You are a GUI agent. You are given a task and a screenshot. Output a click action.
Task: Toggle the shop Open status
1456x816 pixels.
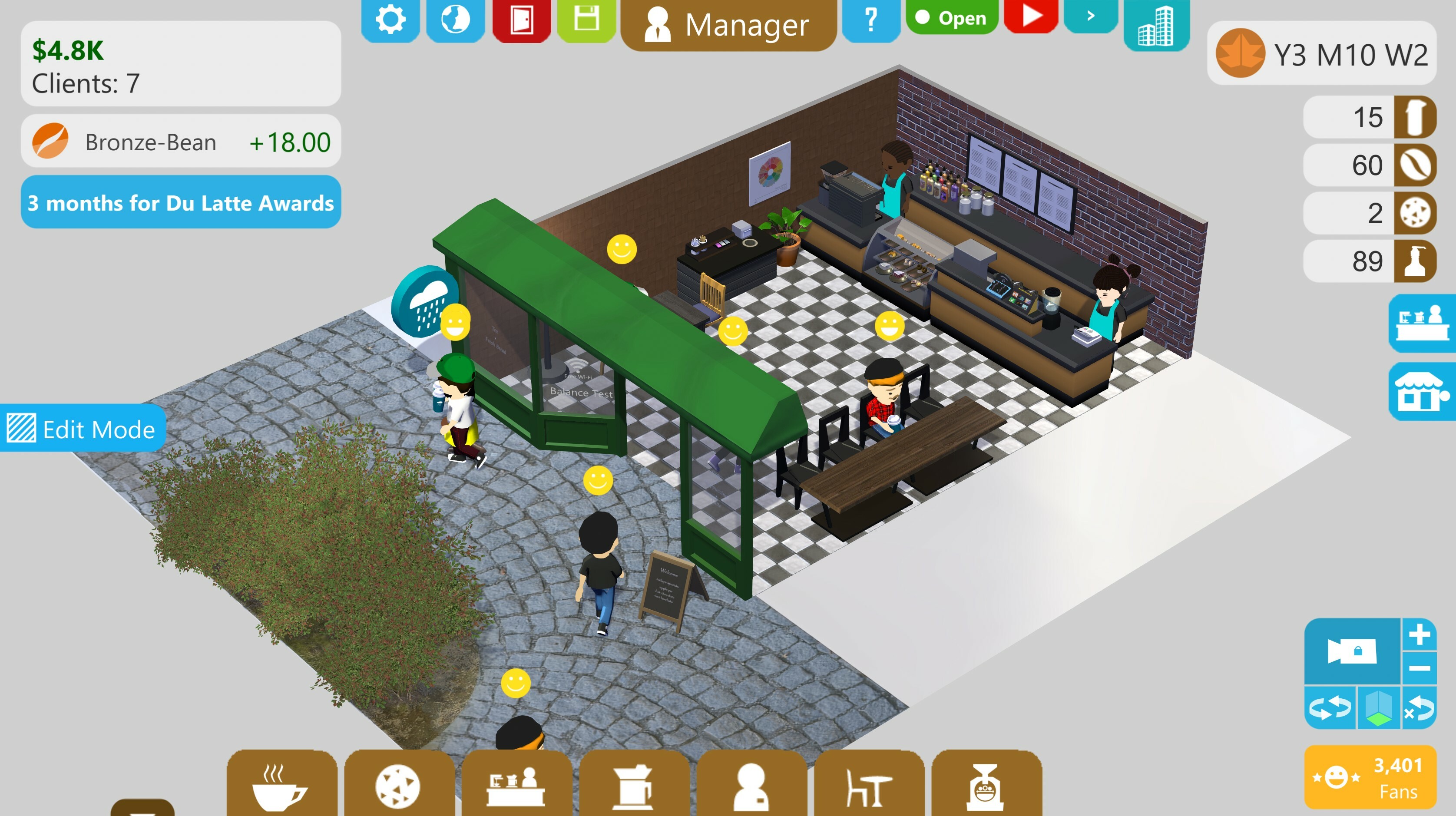pyautogui.click(x=951, y=17)
